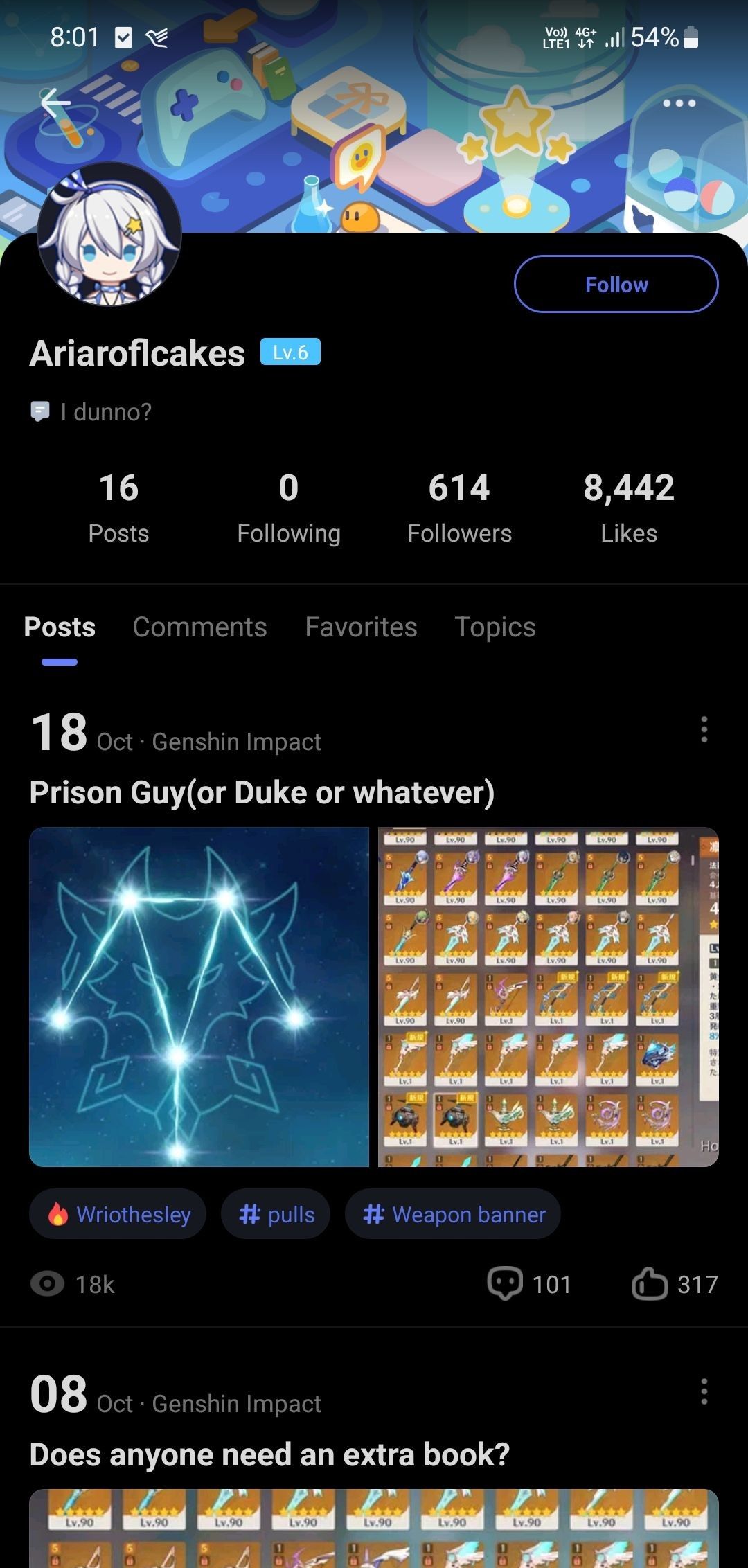Open the constellation image in Prison Guy post
Image resolution: width=748 pixels, height=1568 pixels.
(199, 997)
